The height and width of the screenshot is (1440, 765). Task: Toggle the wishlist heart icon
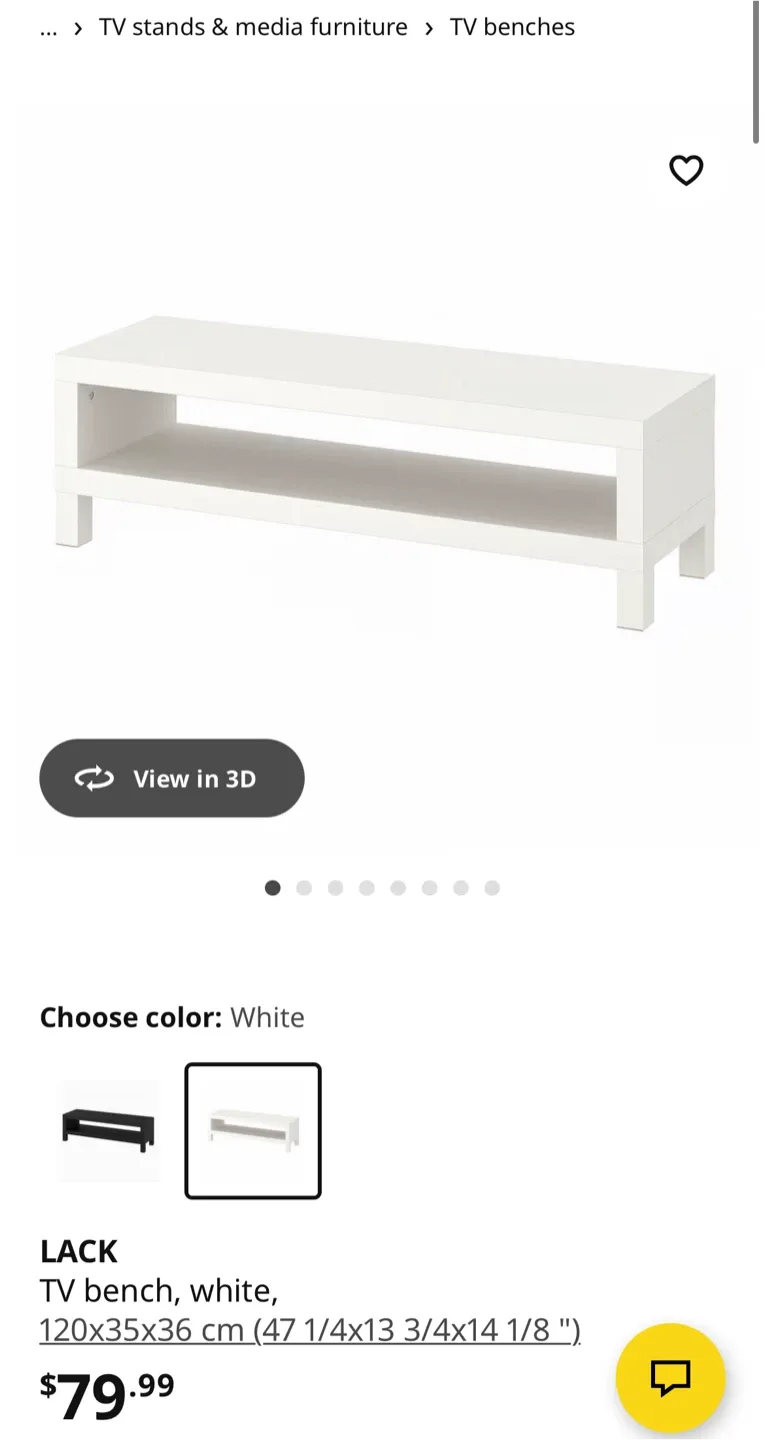coord(687,171)
